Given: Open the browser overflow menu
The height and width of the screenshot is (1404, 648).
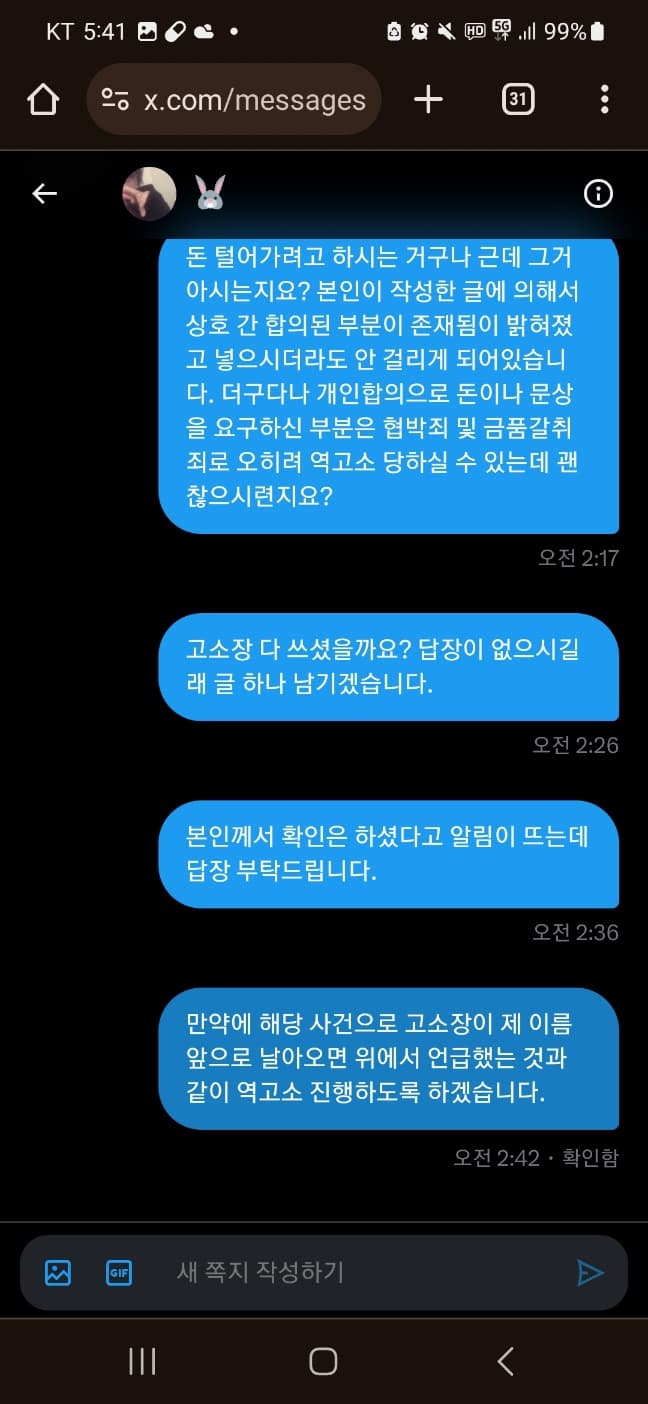Looking at the screenshot, I should (604, 99).
